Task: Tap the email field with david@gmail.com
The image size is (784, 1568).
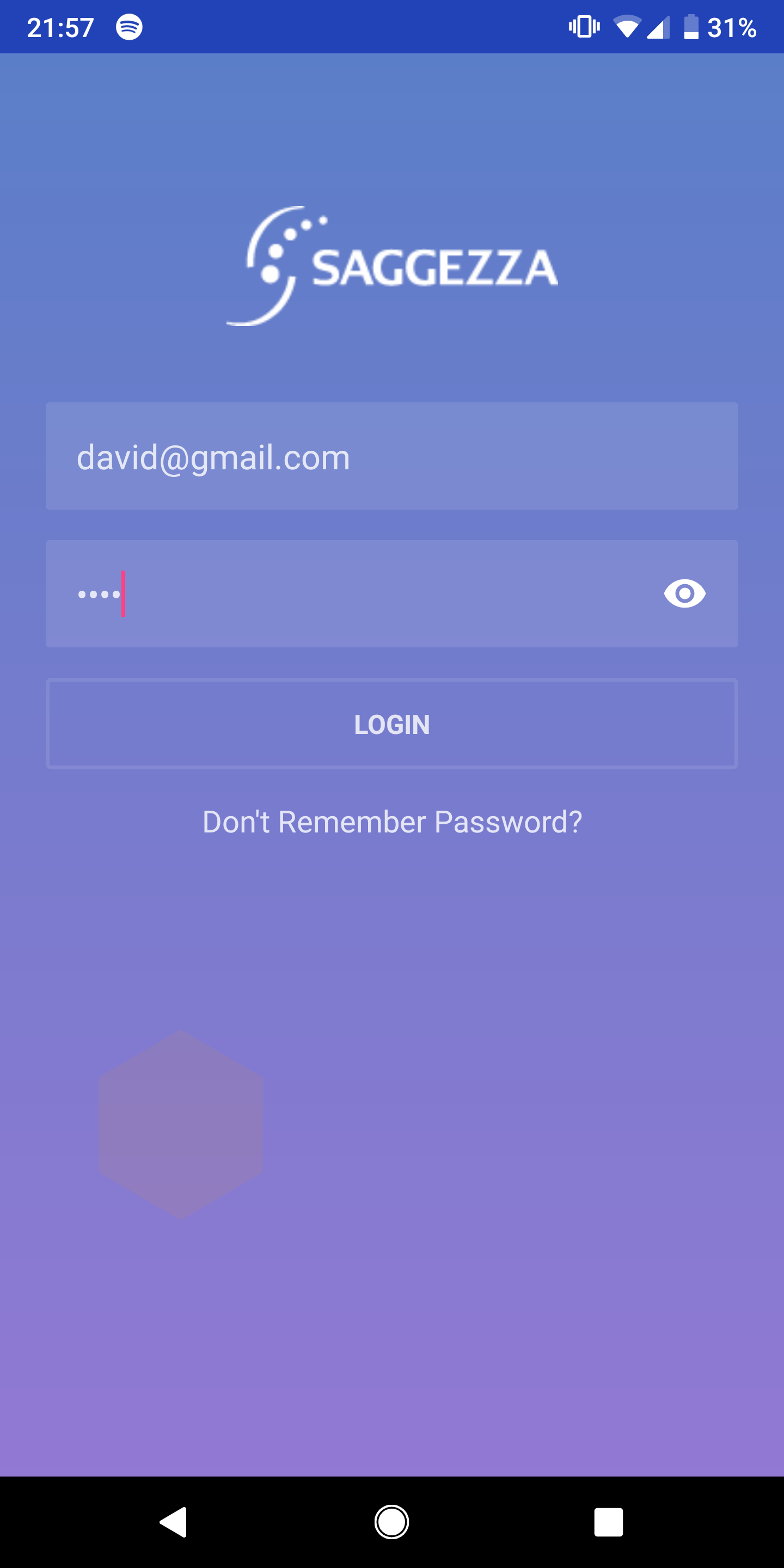Action: tap(392, 457)
